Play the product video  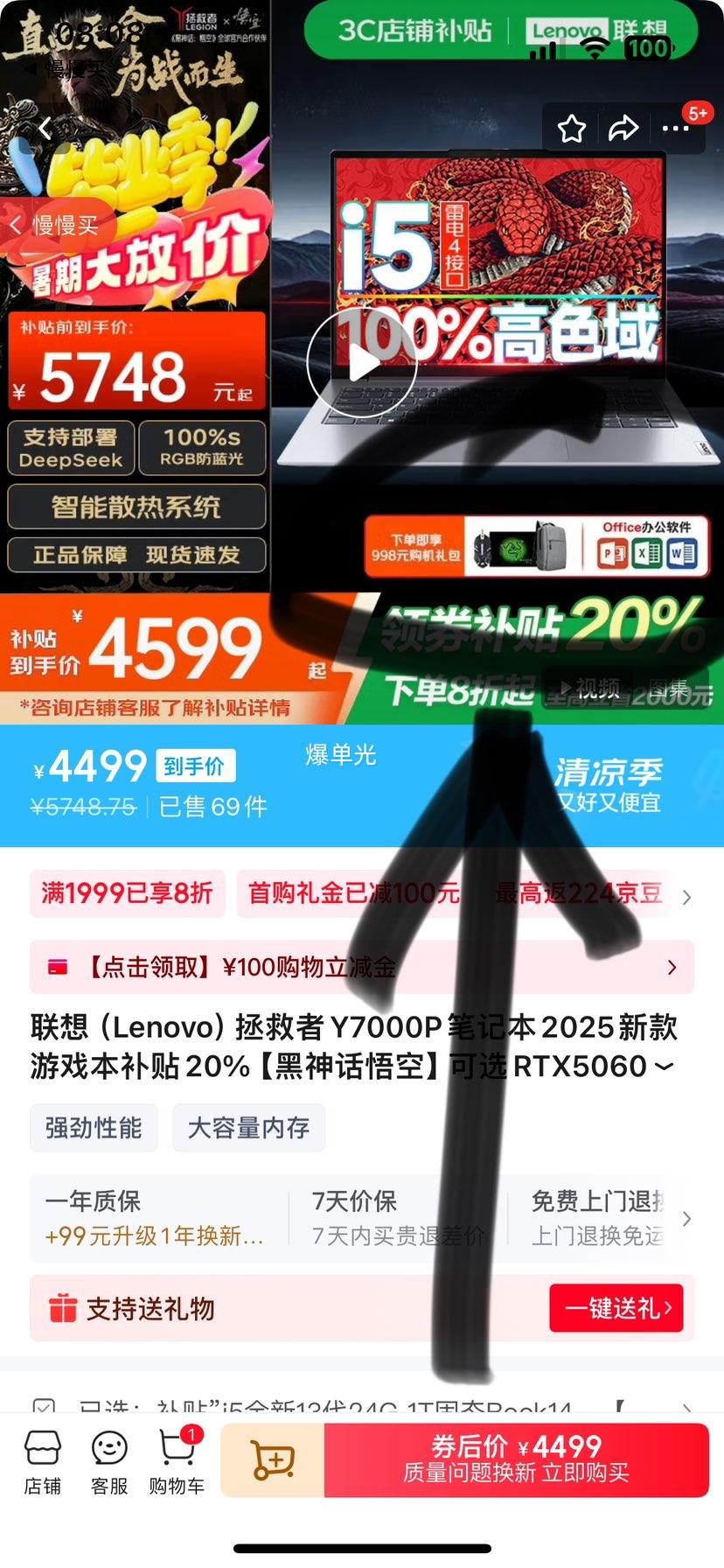(361, 362)
